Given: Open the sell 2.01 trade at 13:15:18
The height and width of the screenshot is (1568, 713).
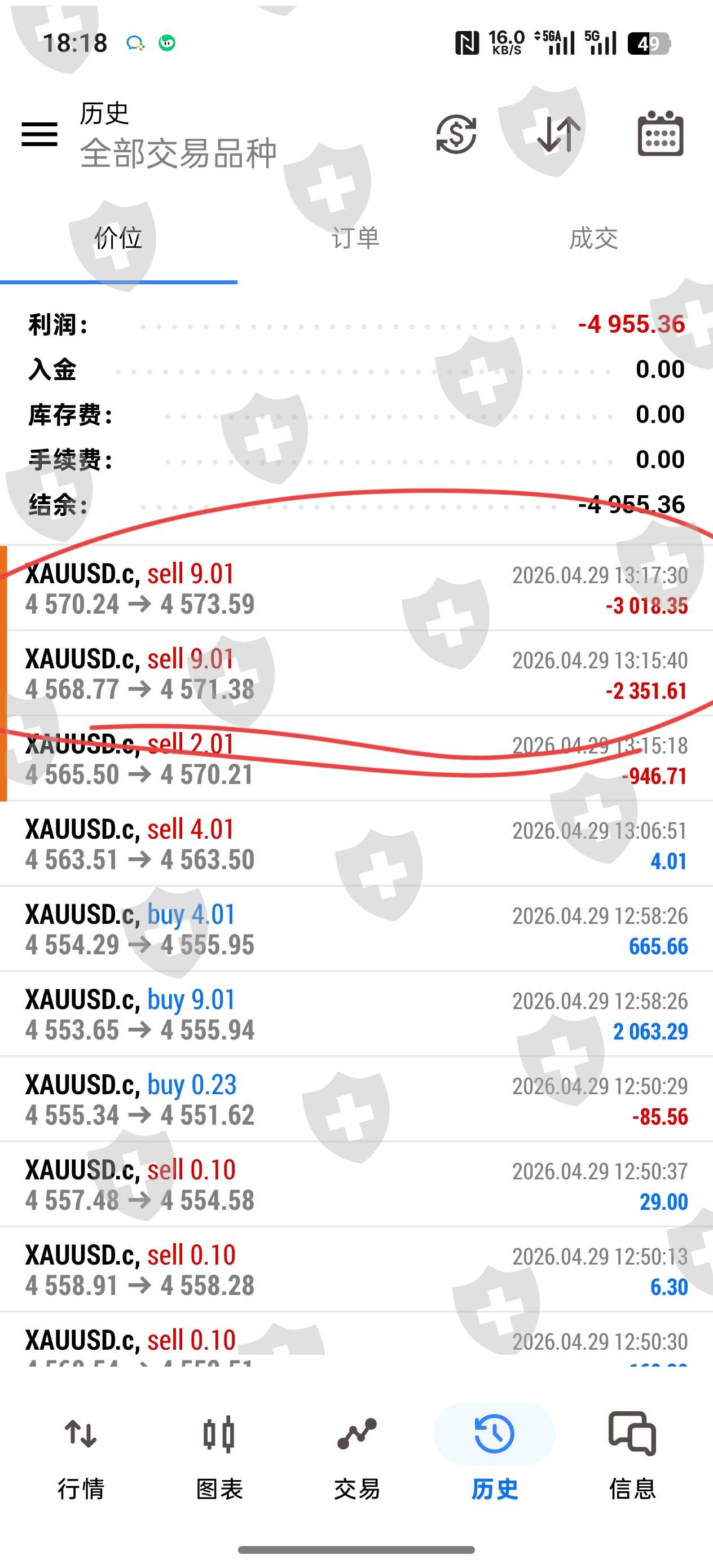Looking at the screenshot, I should click(x=356, y=759).
